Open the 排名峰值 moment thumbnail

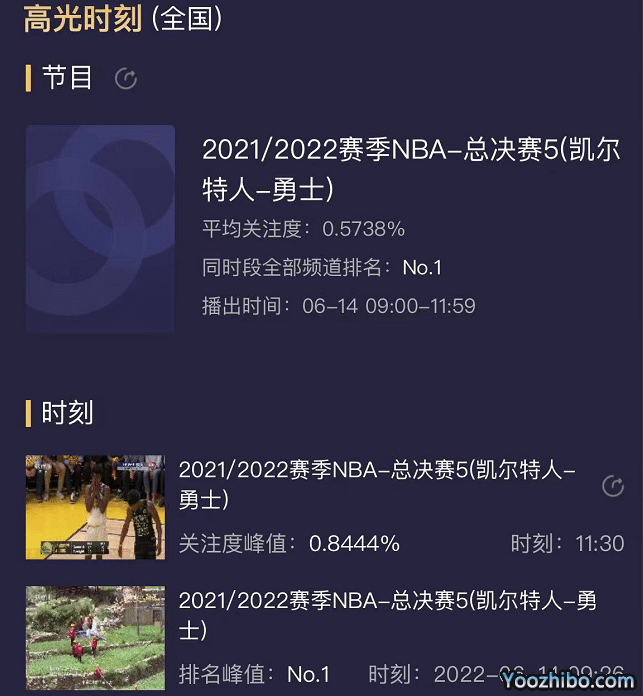coord(95,637)
